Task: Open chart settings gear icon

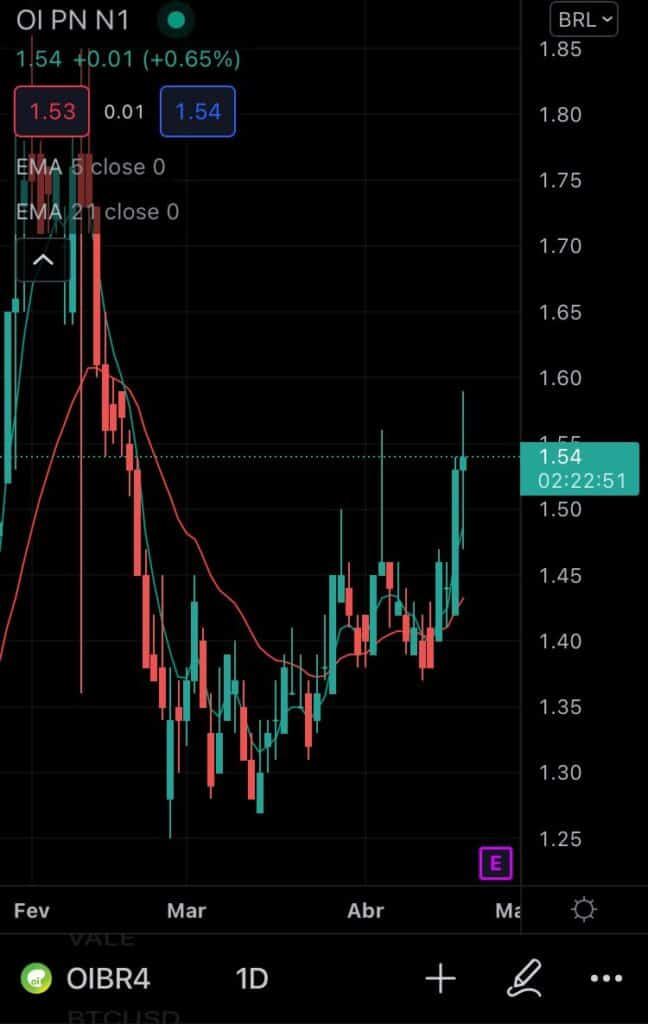Action: pyautogui.click(x=584, y=910)
